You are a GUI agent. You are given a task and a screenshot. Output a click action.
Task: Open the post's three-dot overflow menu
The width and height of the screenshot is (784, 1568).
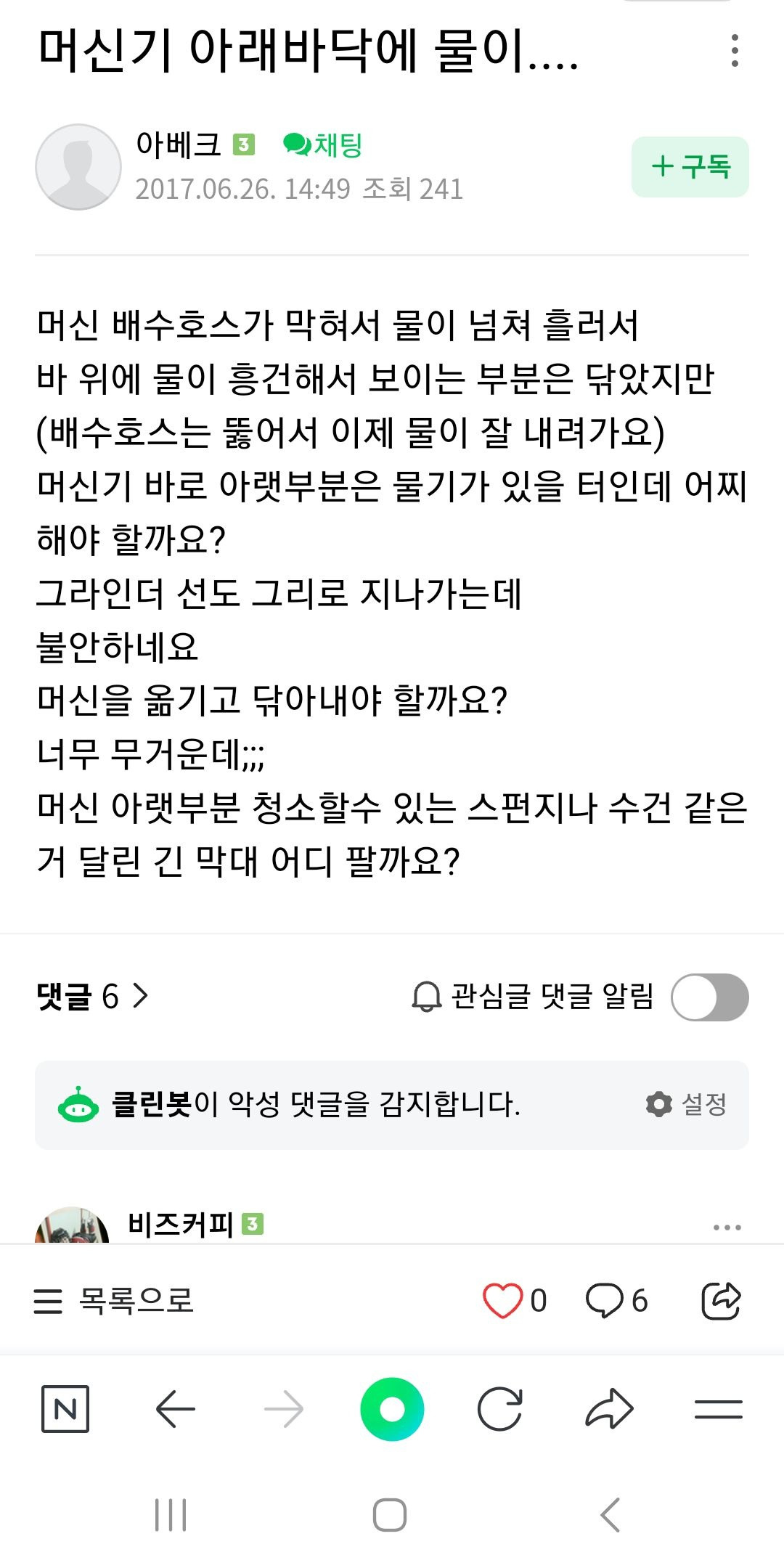point(735,51)
